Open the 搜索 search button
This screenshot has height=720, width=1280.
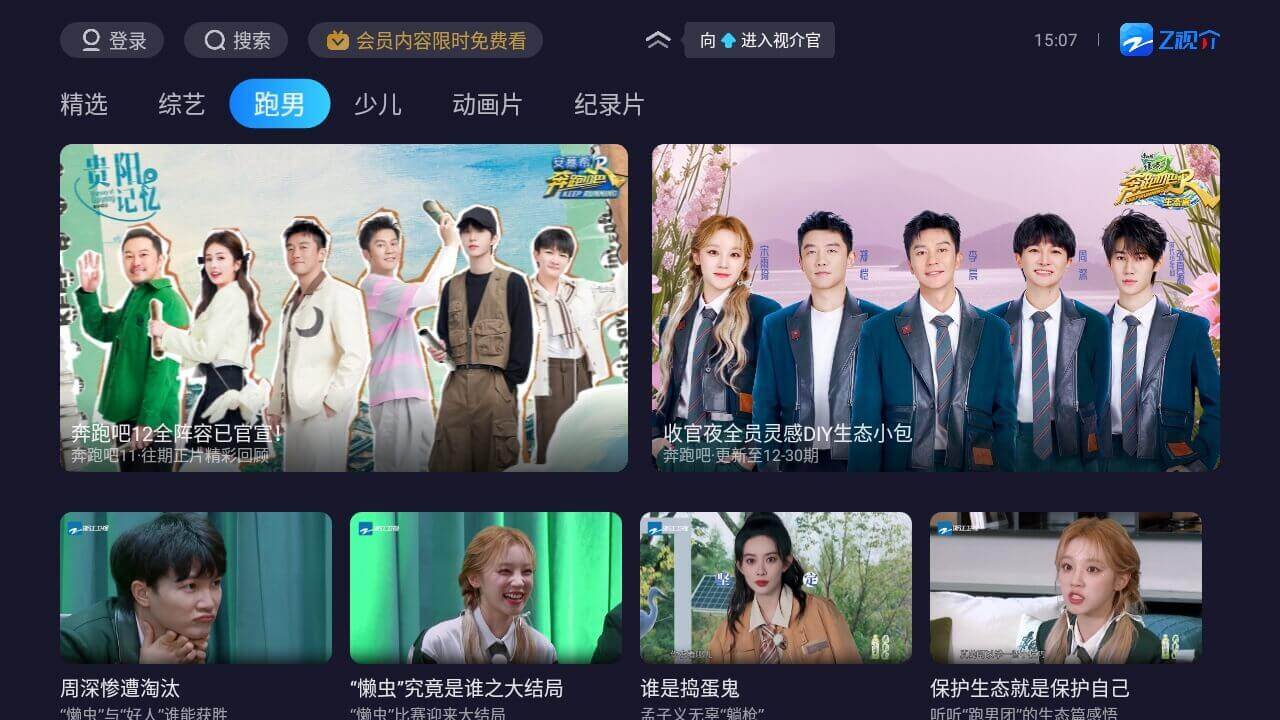pos(236,41)
